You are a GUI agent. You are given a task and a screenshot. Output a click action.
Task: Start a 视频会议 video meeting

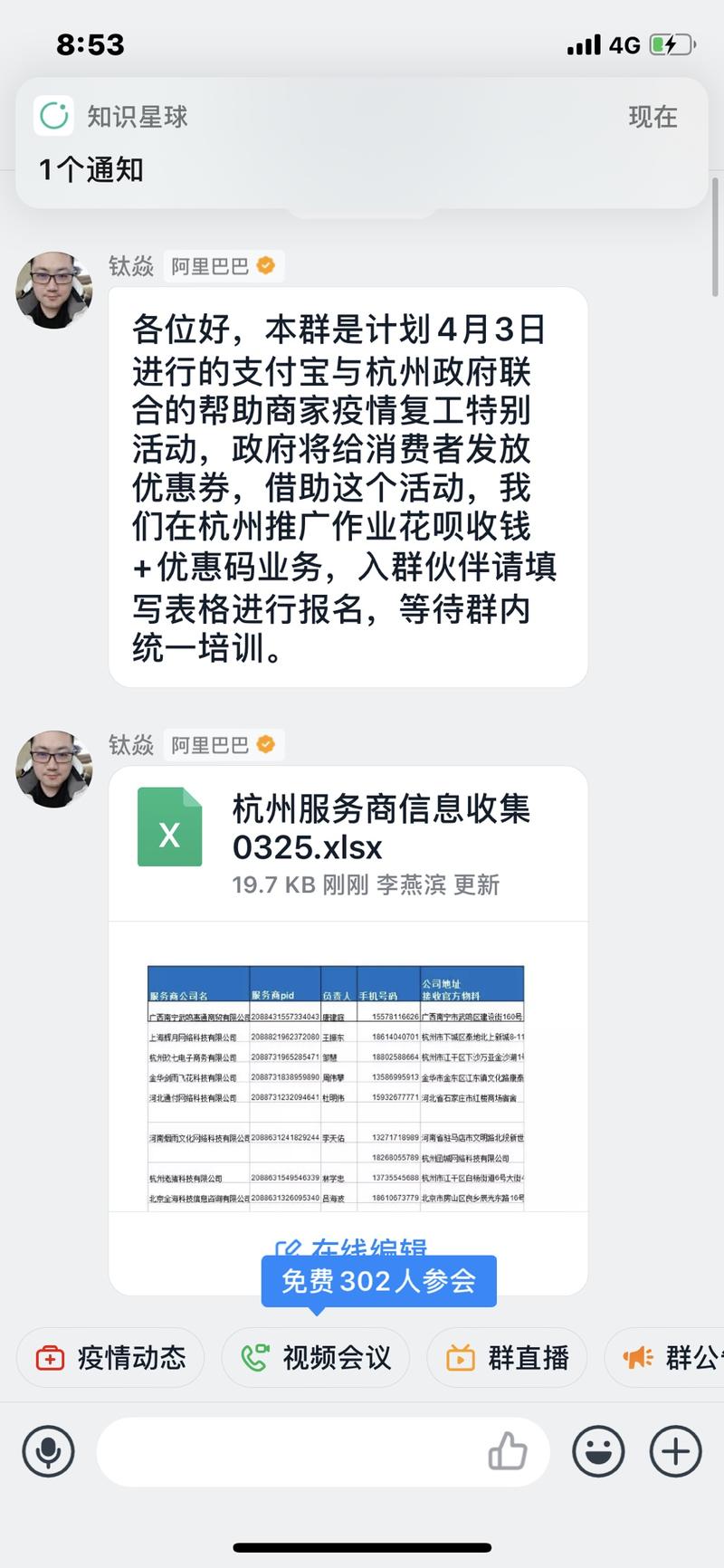click(315, 1357)
